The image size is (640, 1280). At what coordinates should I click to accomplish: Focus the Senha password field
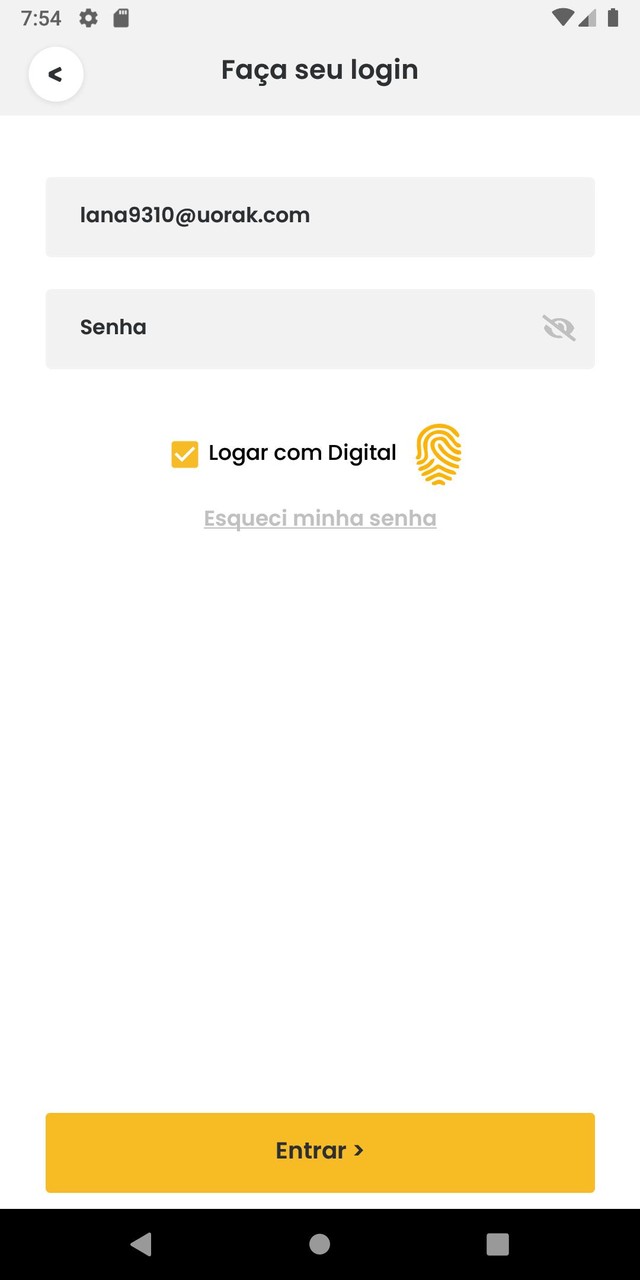(290, 328)
